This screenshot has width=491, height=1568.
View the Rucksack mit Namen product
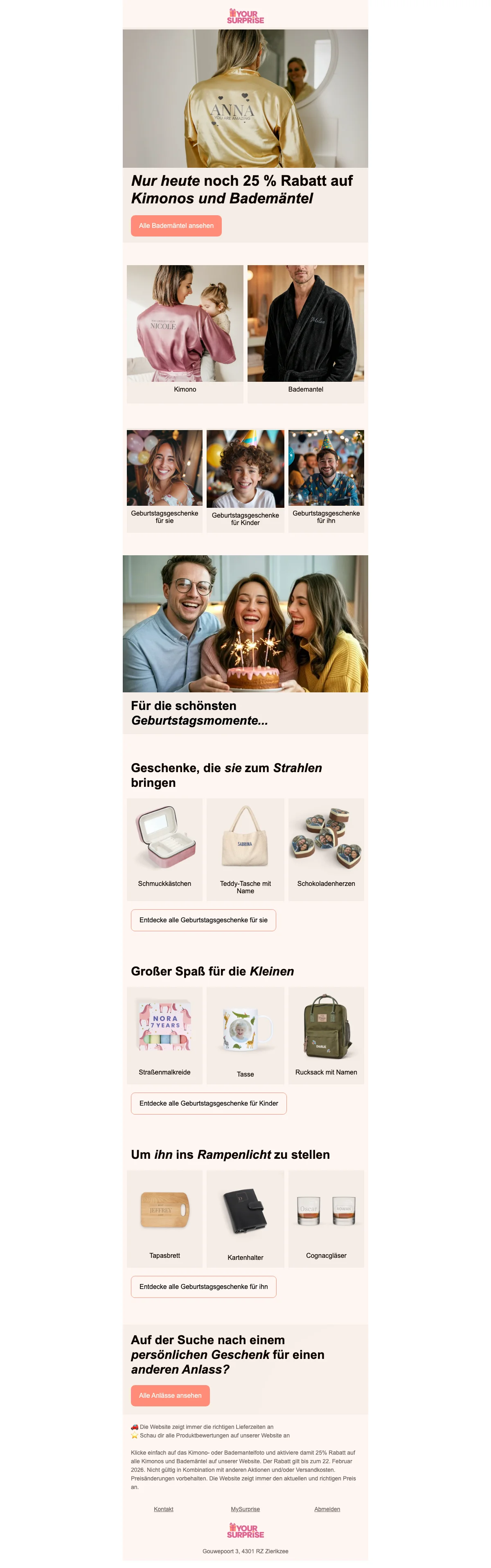coord(326,1035)
